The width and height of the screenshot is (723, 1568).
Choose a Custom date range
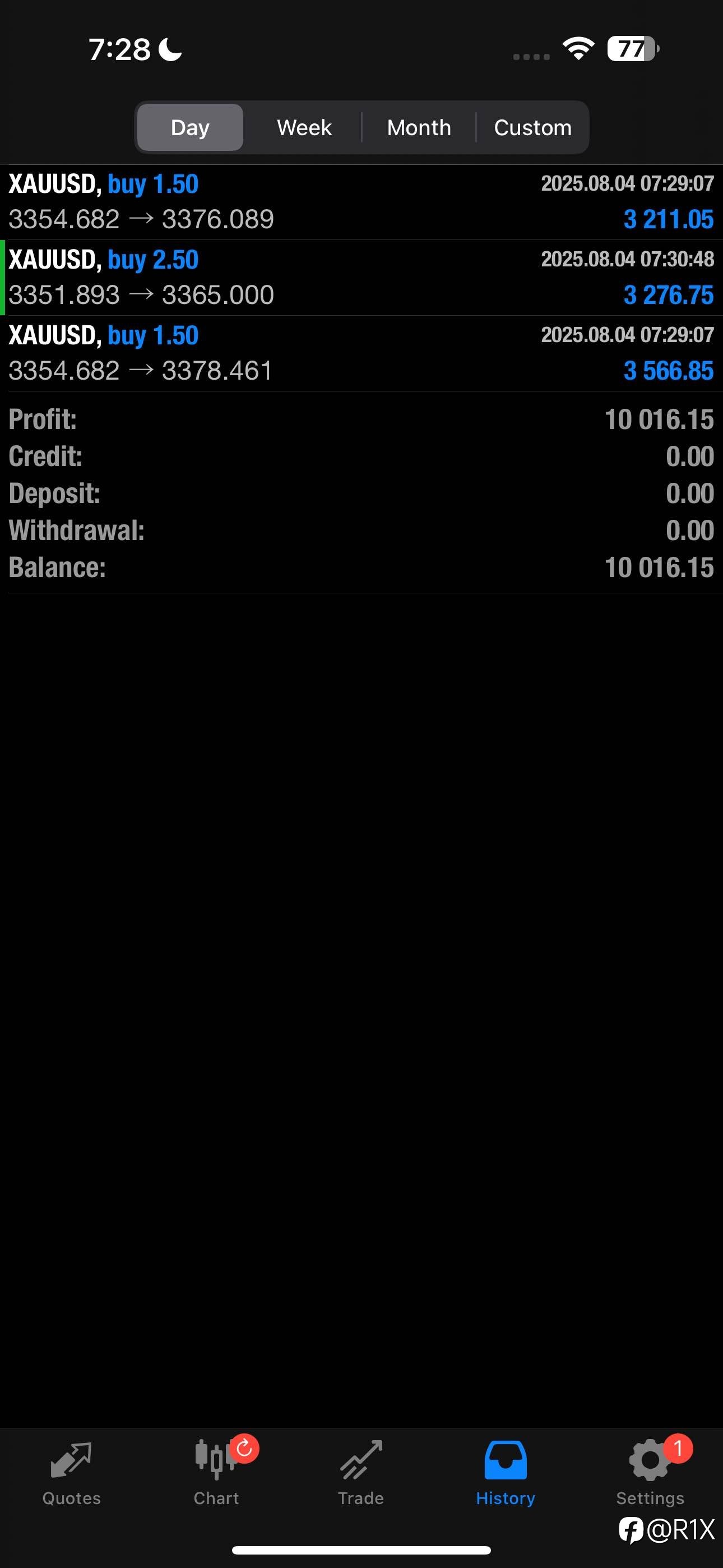click(532, 127)
